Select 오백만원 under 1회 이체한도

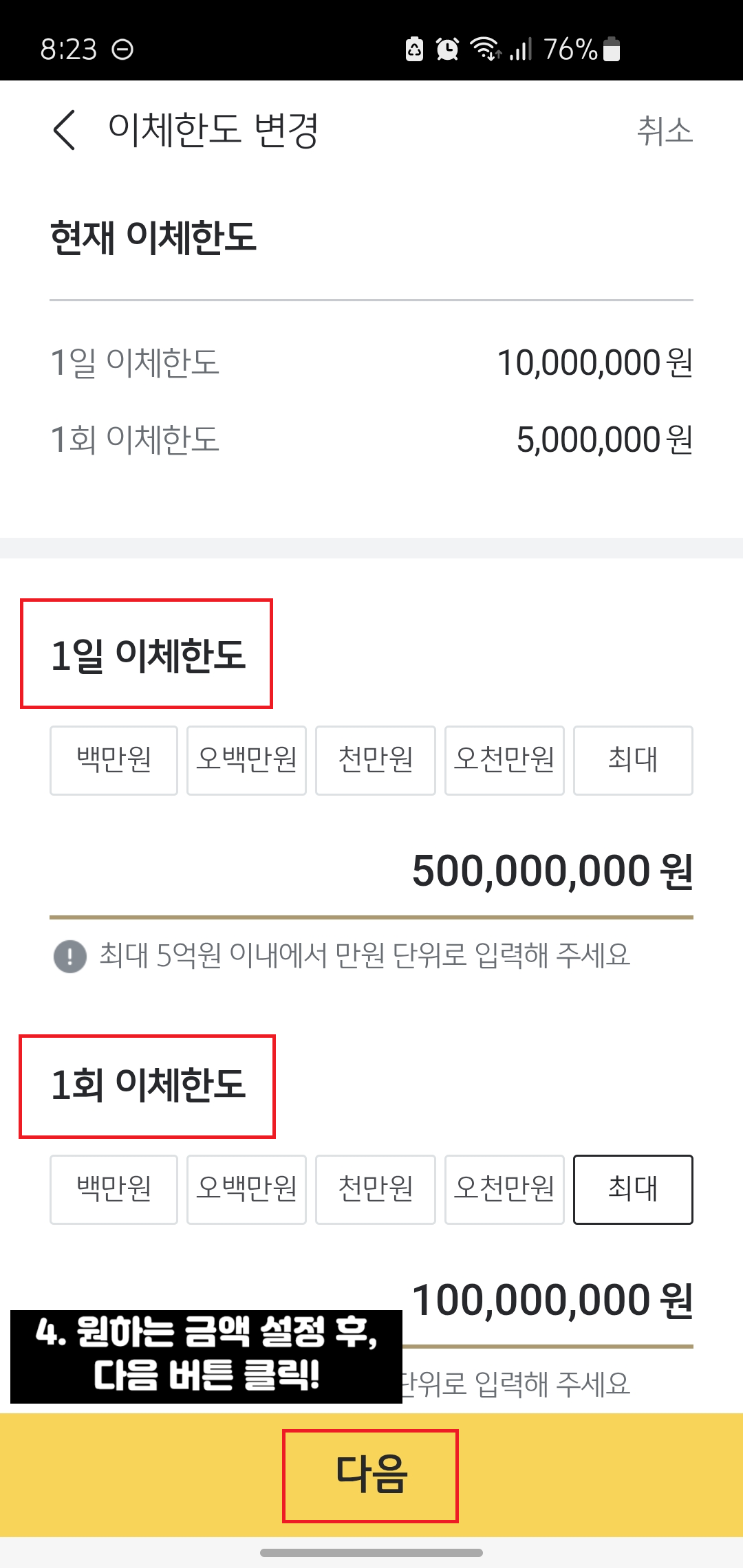pyautogui.click(x=246, y=1190)
